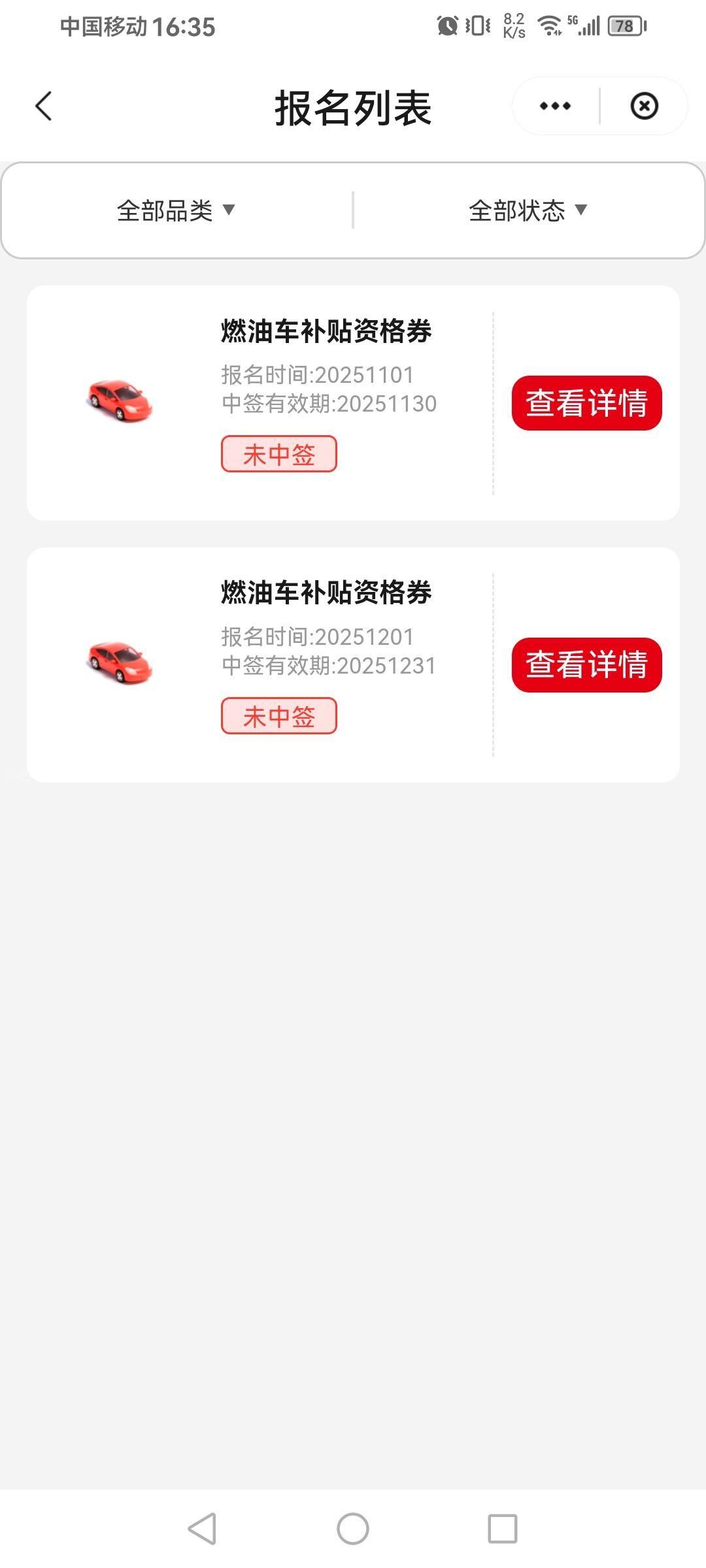Close the mini-program
This screenshot has width=706, height=1568.
pyautogui.click(x=644, y=106)
